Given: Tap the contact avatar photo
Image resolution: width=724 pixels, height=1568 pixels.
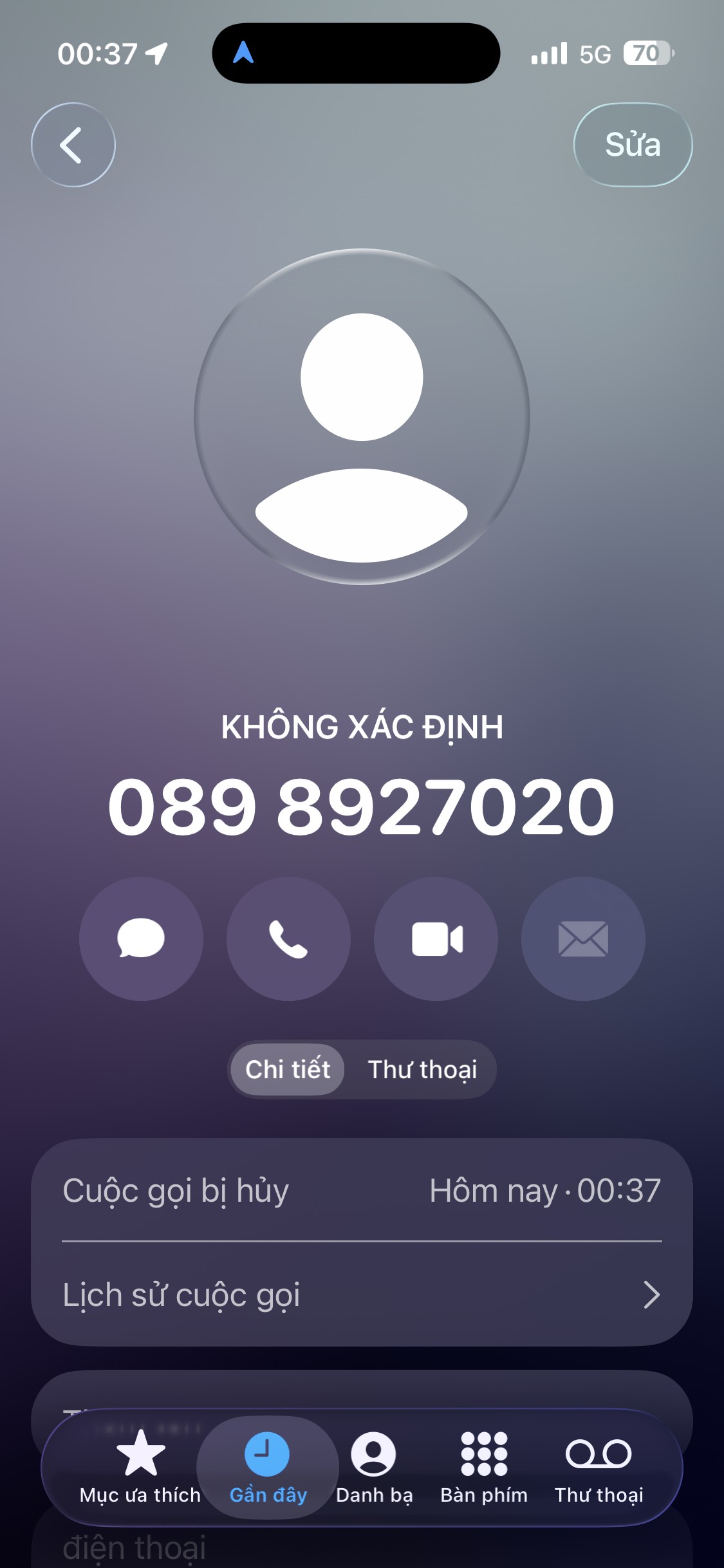Looking at the screenshot, I should [x=362, y=416].
